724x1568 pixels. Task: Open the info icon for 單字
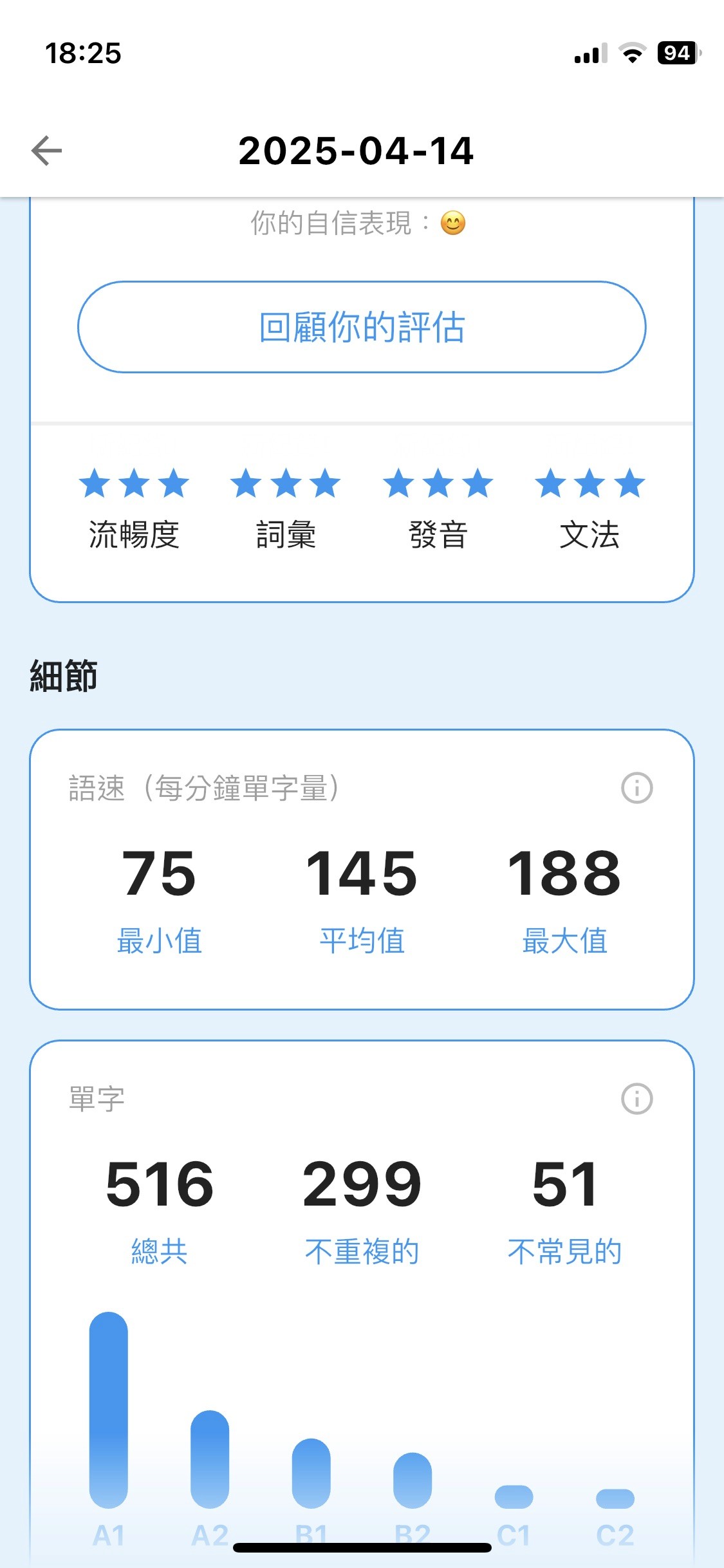[636, 1097]
